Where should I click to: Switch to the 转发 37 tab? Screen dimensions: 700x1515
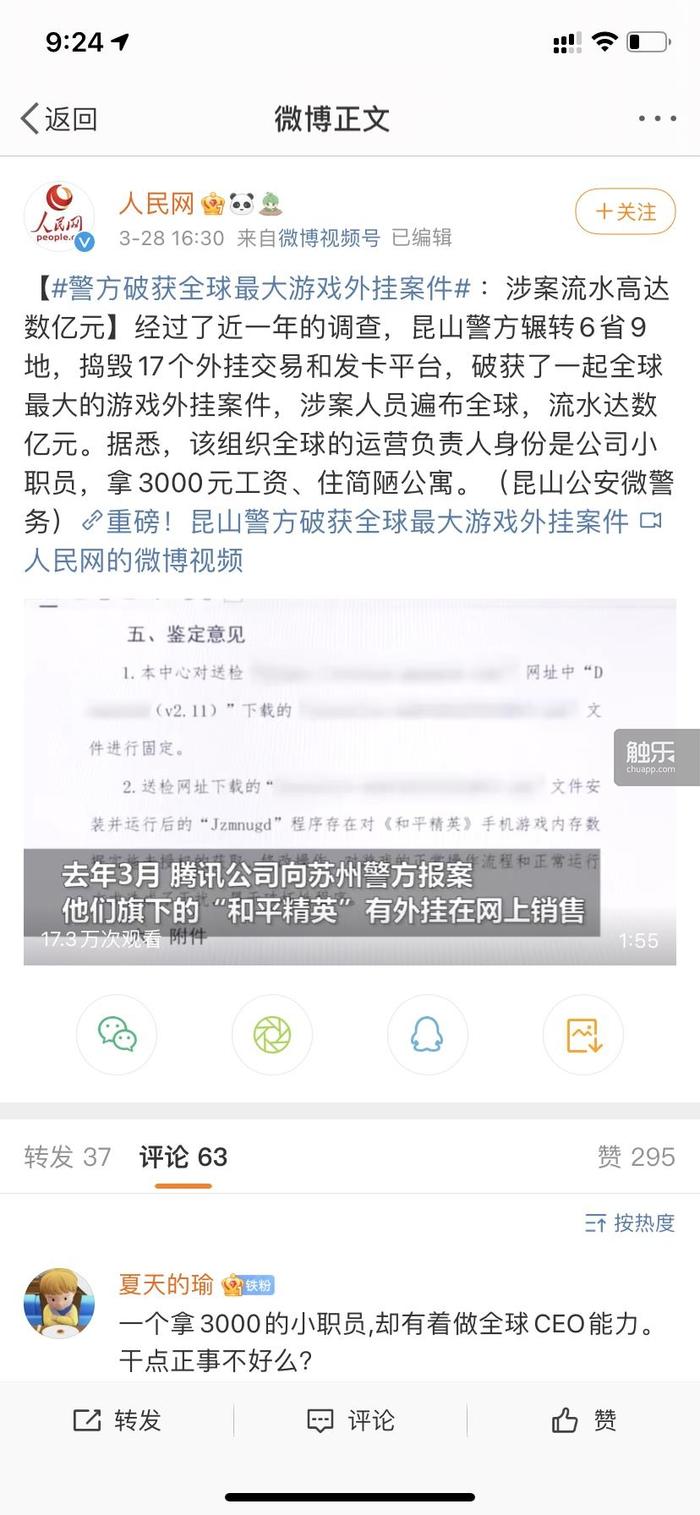67,1157
